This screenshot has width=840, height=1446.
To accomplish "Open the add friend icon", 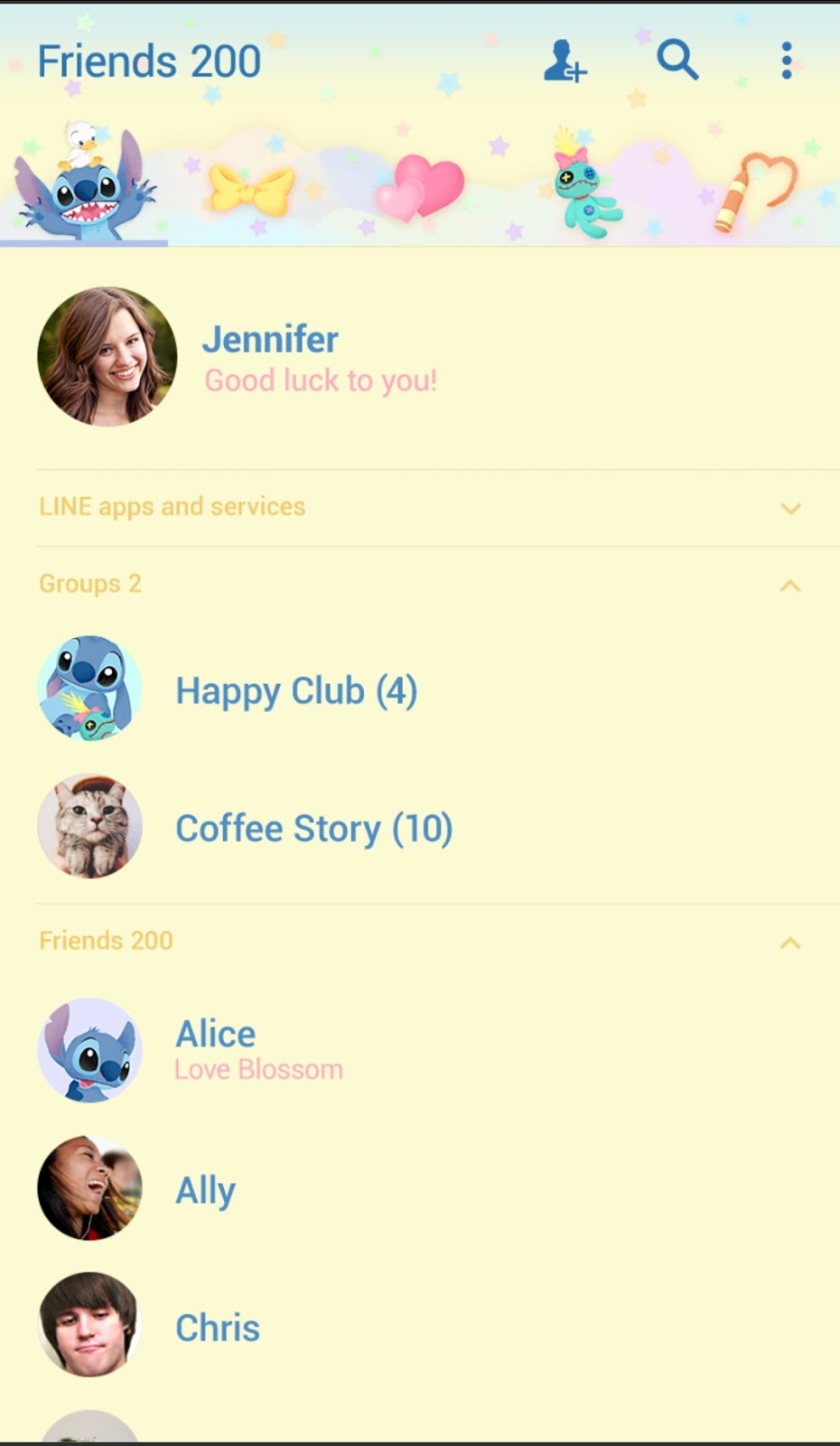I will pyautogui.click(x=565, y=61).
